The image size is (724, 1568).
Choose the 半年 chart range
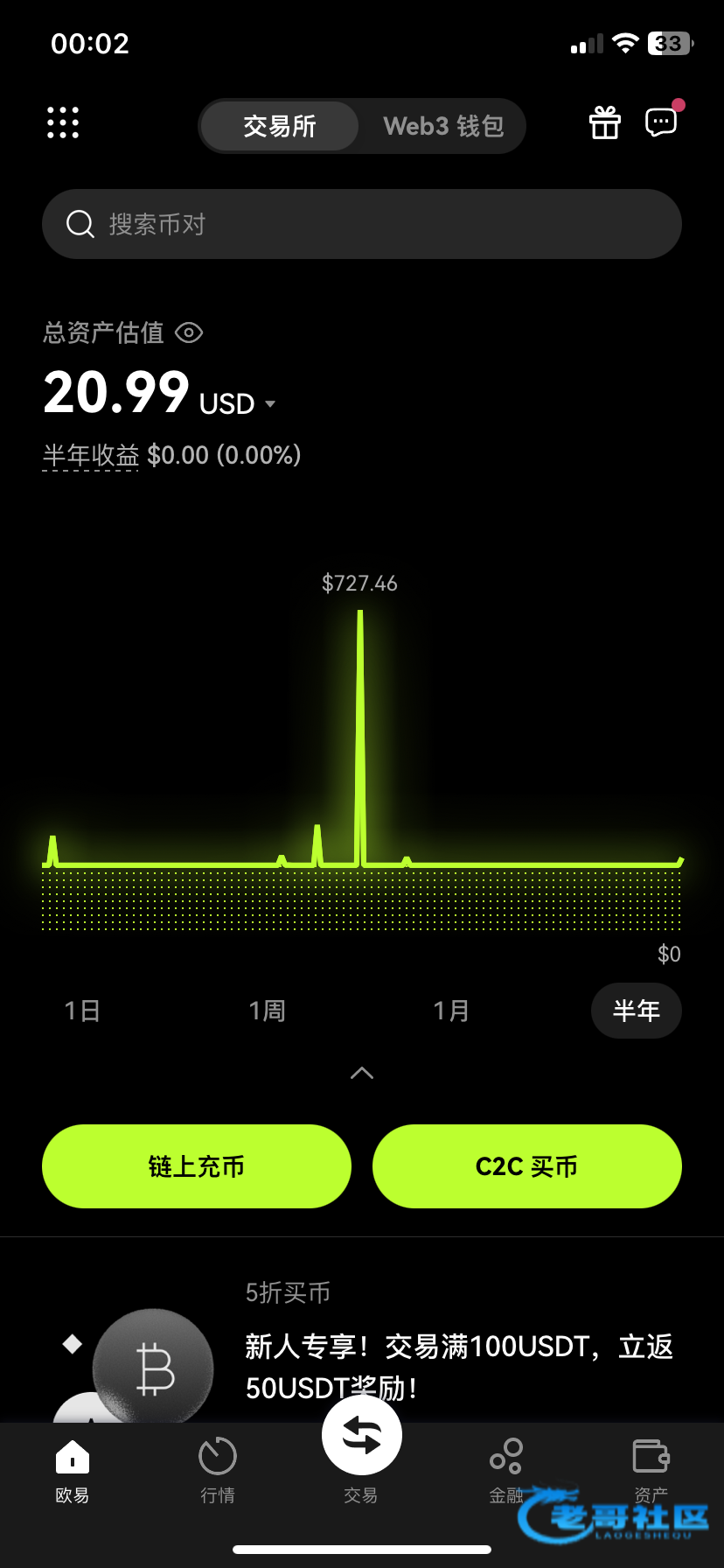[x=636, y=1011]
